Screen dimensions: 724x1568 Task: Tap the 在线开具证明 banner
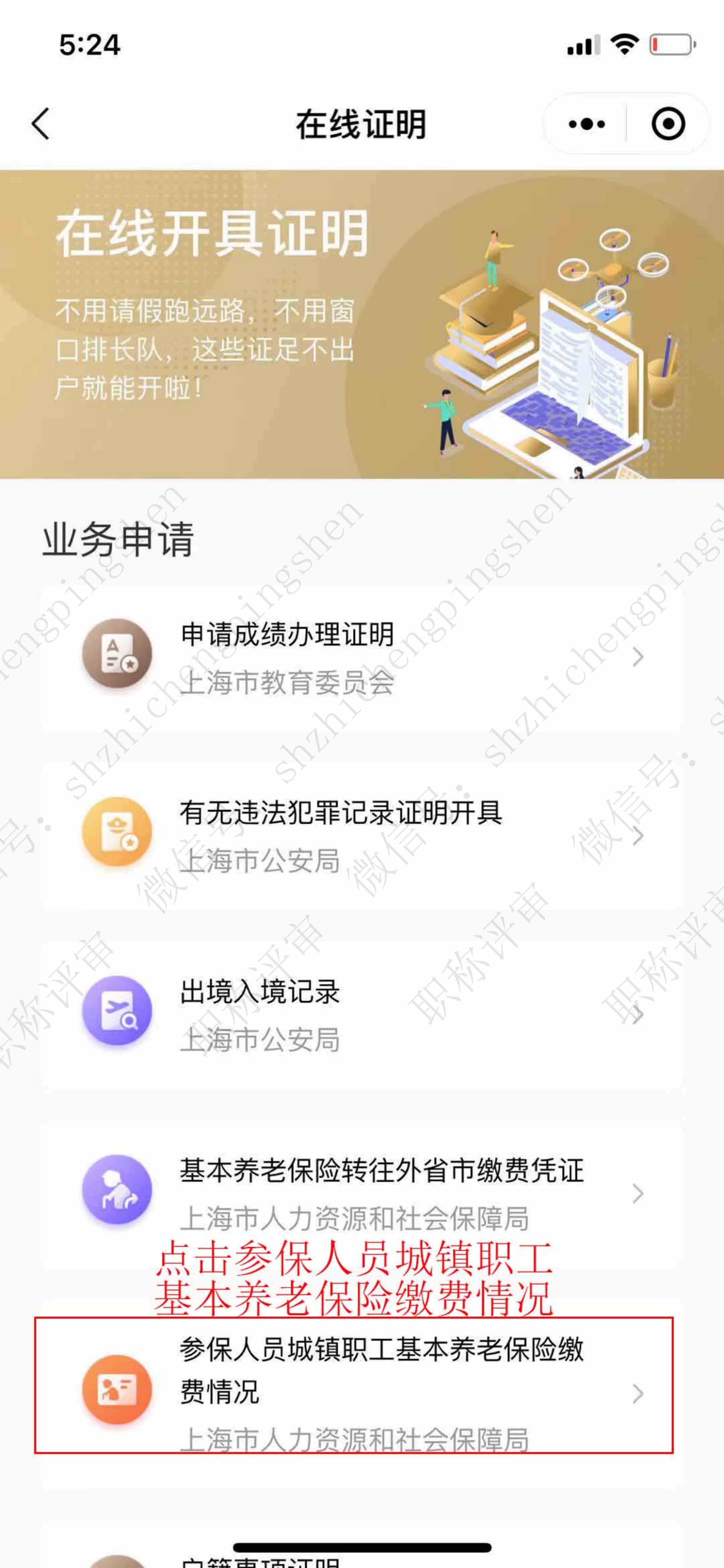coord(362,324)
